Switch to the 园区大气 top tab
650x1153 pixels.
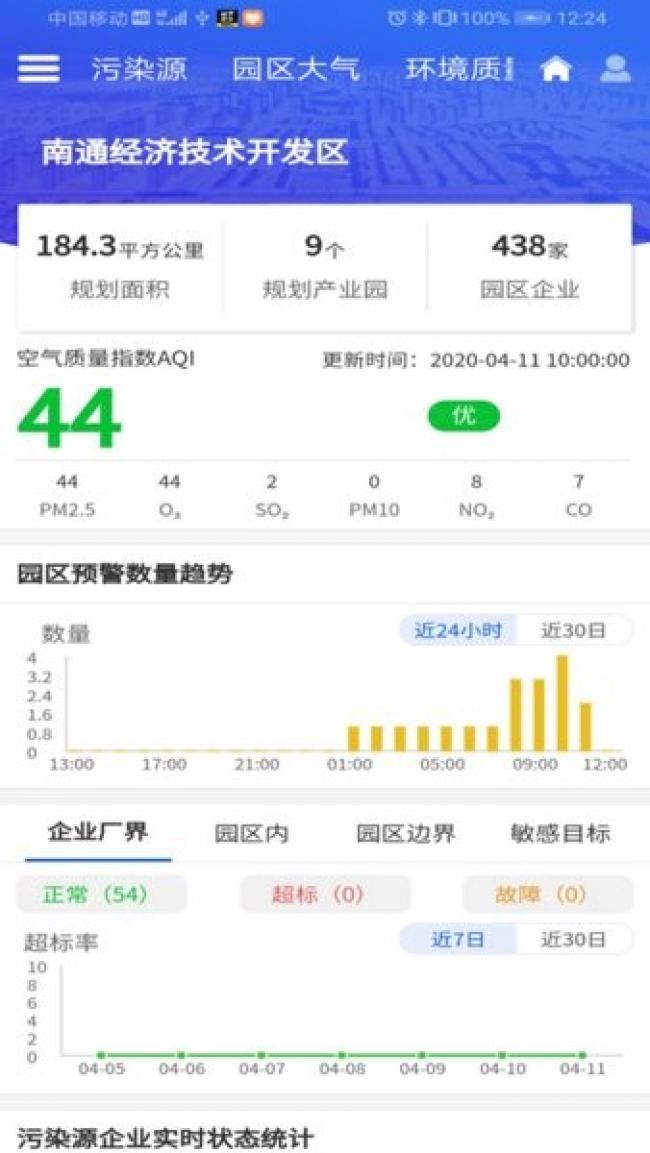tap(295, 69)
